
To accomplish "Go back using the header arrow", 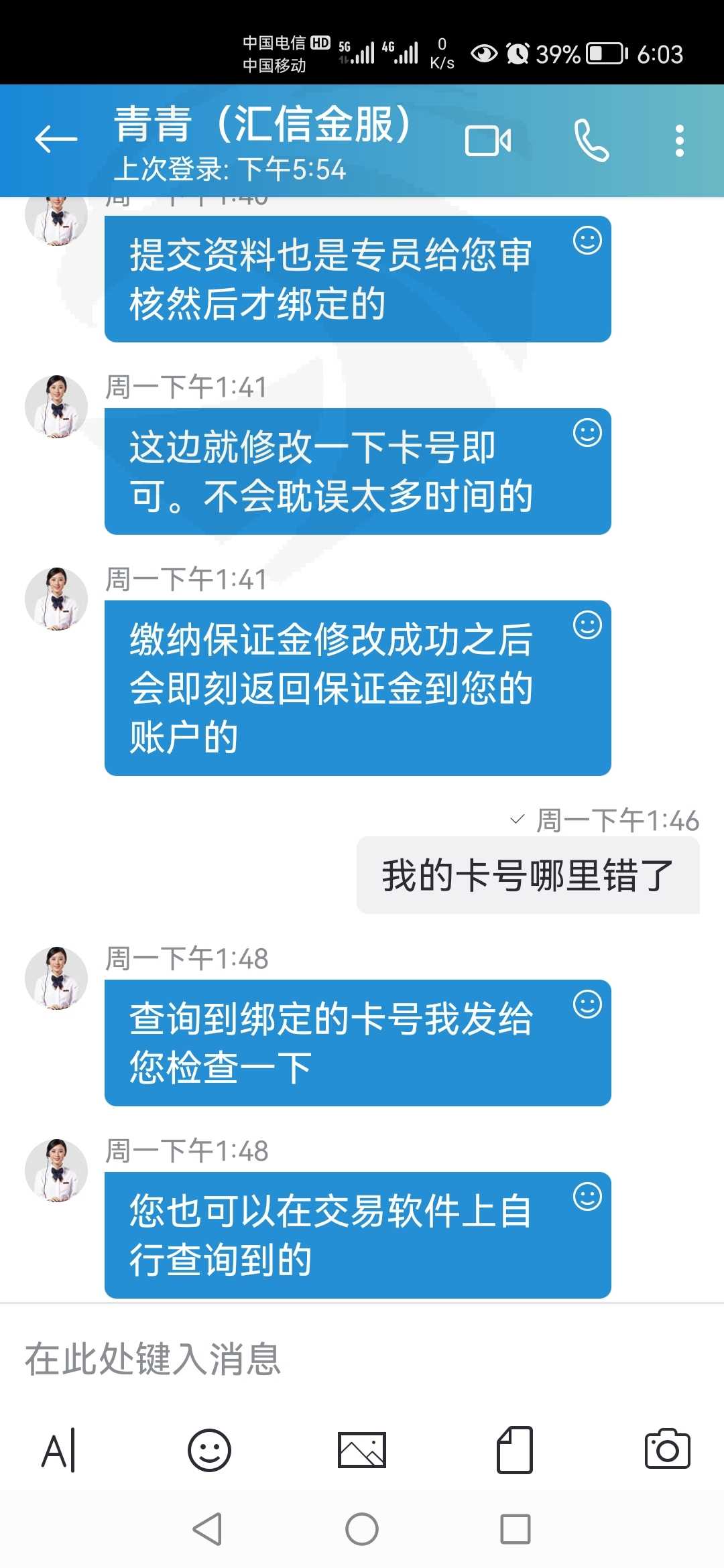I will (x=56, y=140).
